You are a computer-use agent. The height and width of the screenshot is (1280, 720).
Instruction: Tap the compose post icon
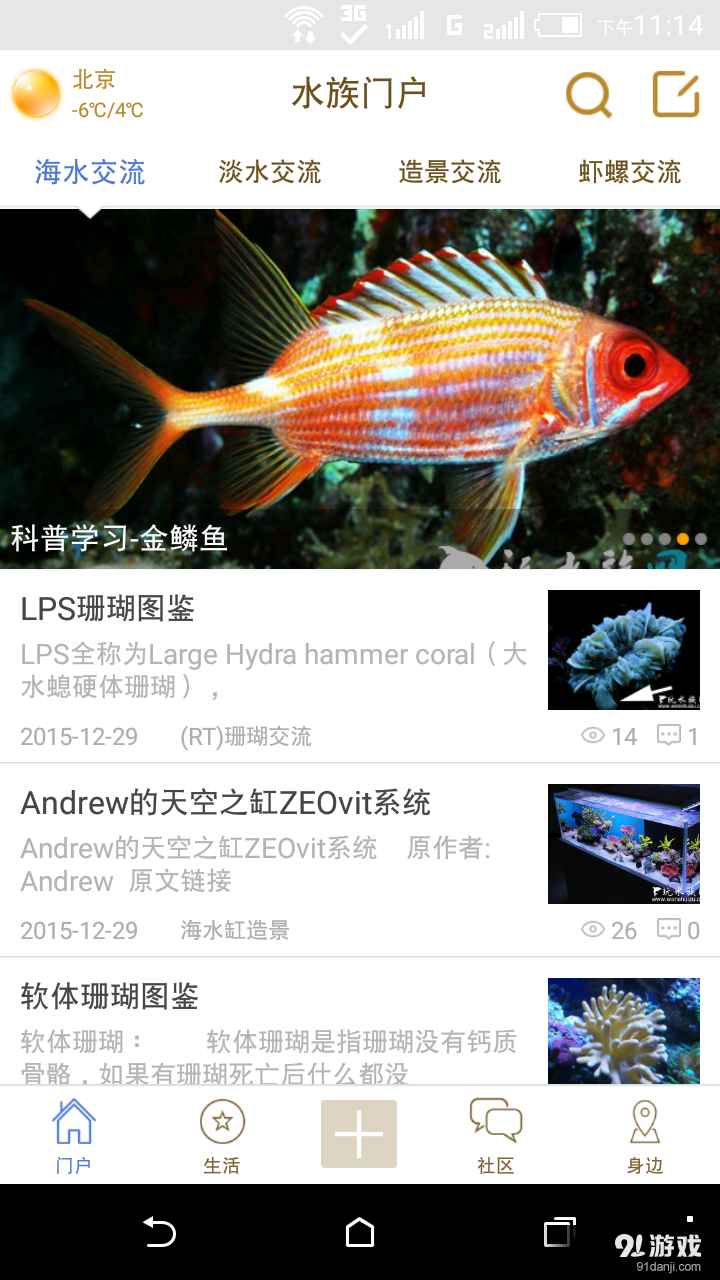(x=678, y=92)
